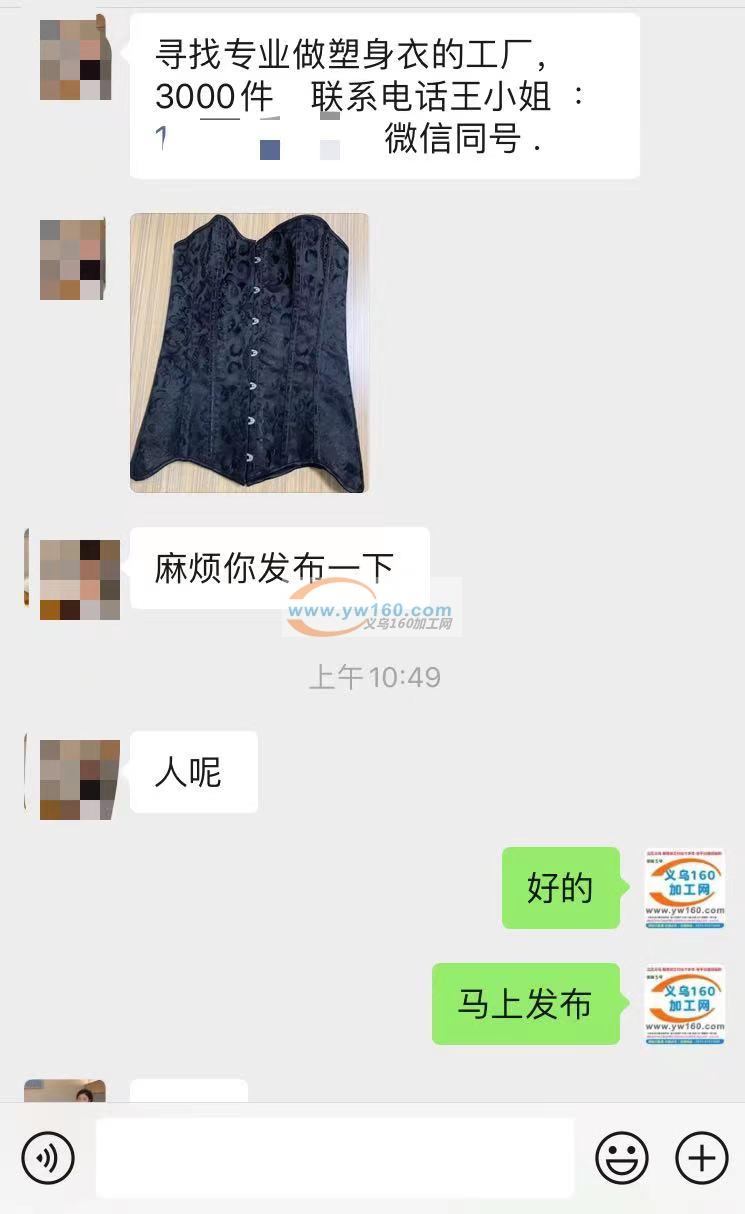View the black corset photo full screen
The image size is (745, 1214).
pos(249,352)
